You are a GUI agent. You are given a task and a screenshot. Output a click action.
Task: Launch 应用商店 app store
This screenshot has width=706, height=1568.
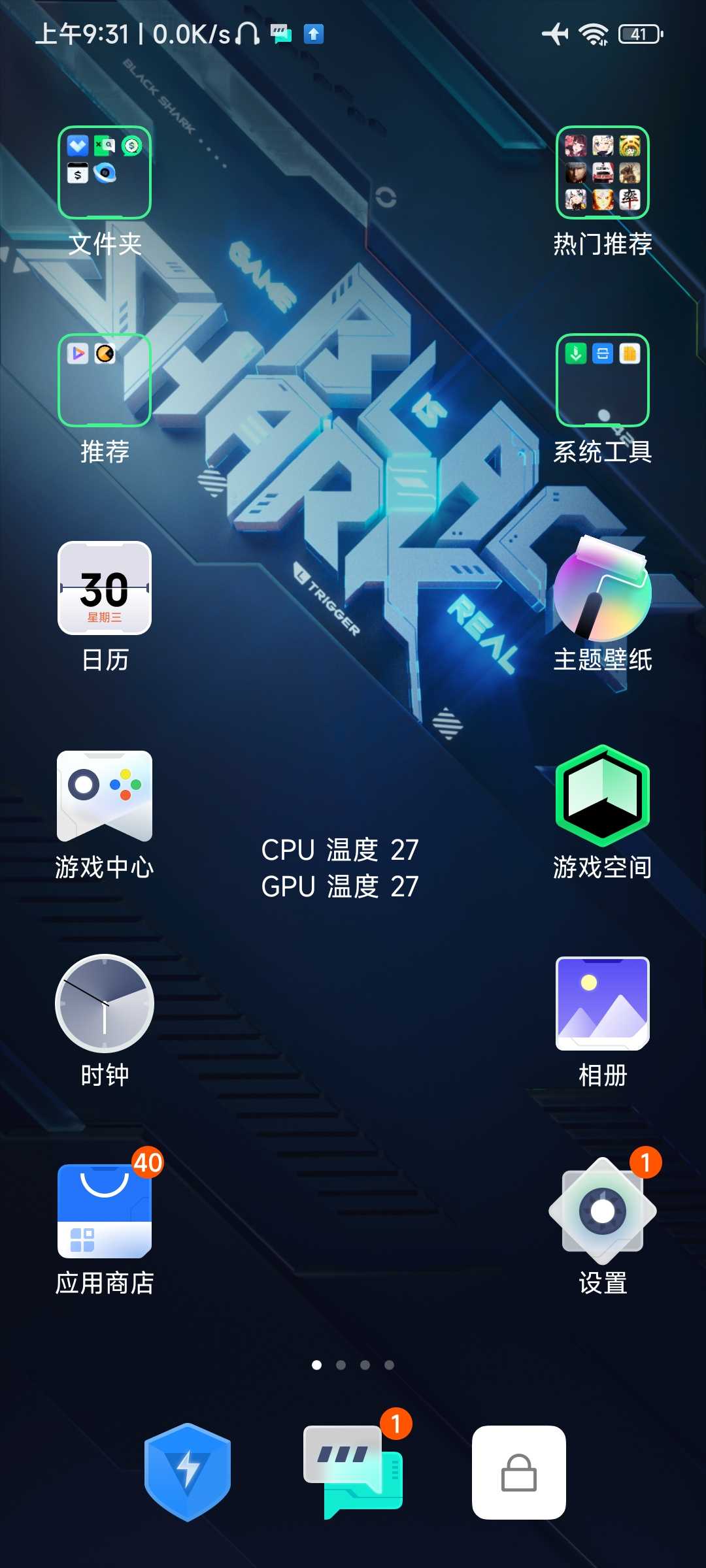click(105, 1211)
